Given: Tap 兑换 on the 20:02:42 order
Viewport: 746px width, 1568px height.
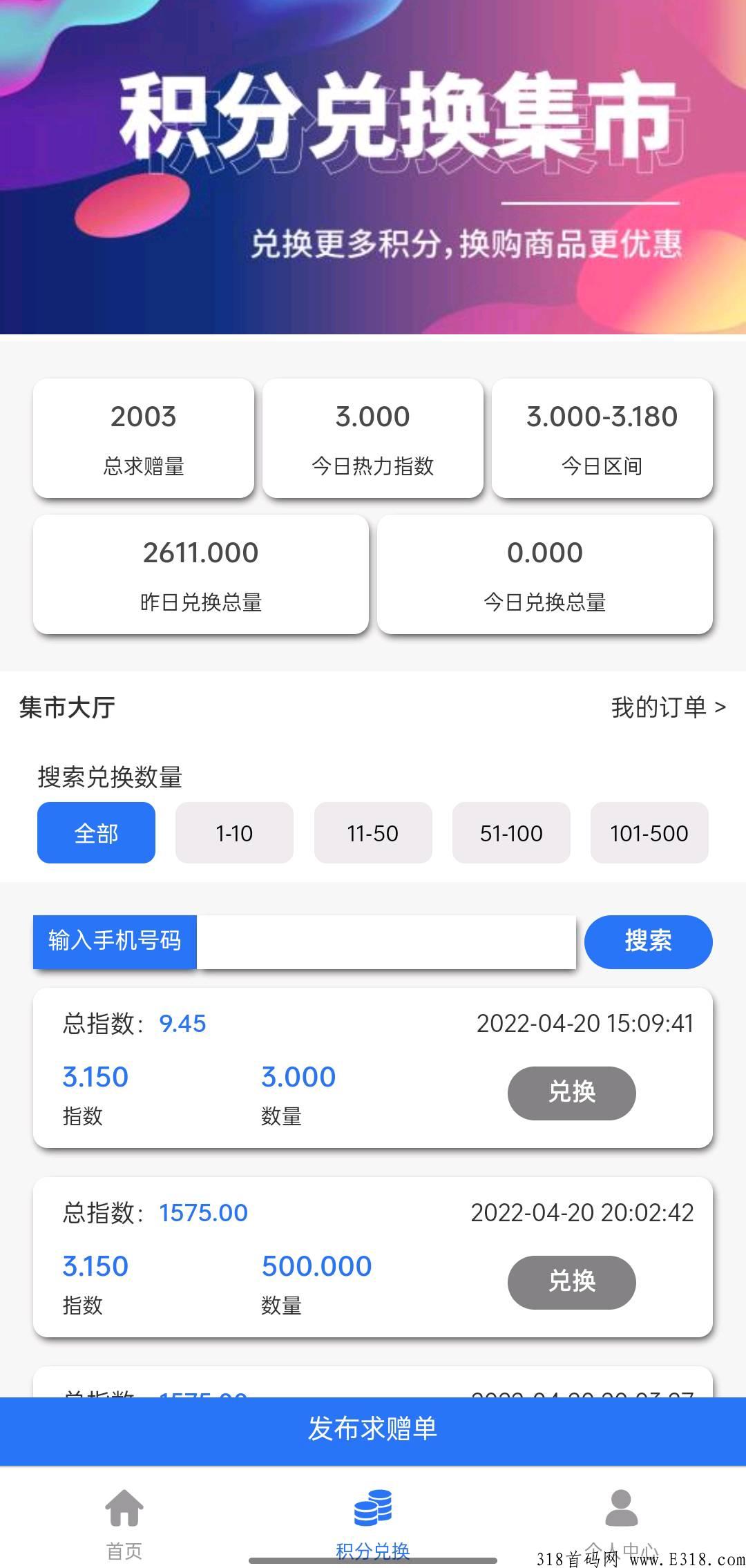Looking at the screenshot, I should [571, 1282].
